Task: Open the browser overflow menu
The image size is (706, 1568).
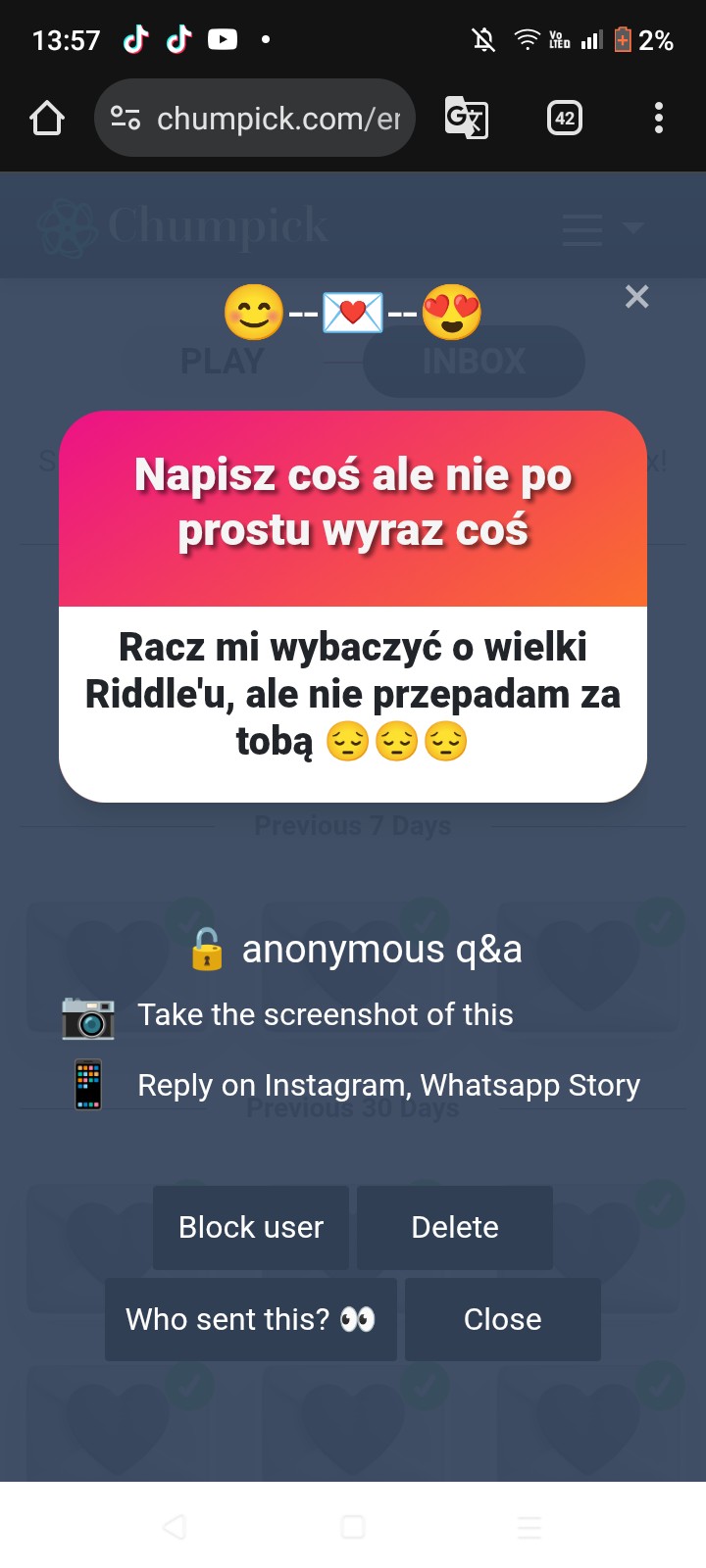Action: [x=659, y=119]
